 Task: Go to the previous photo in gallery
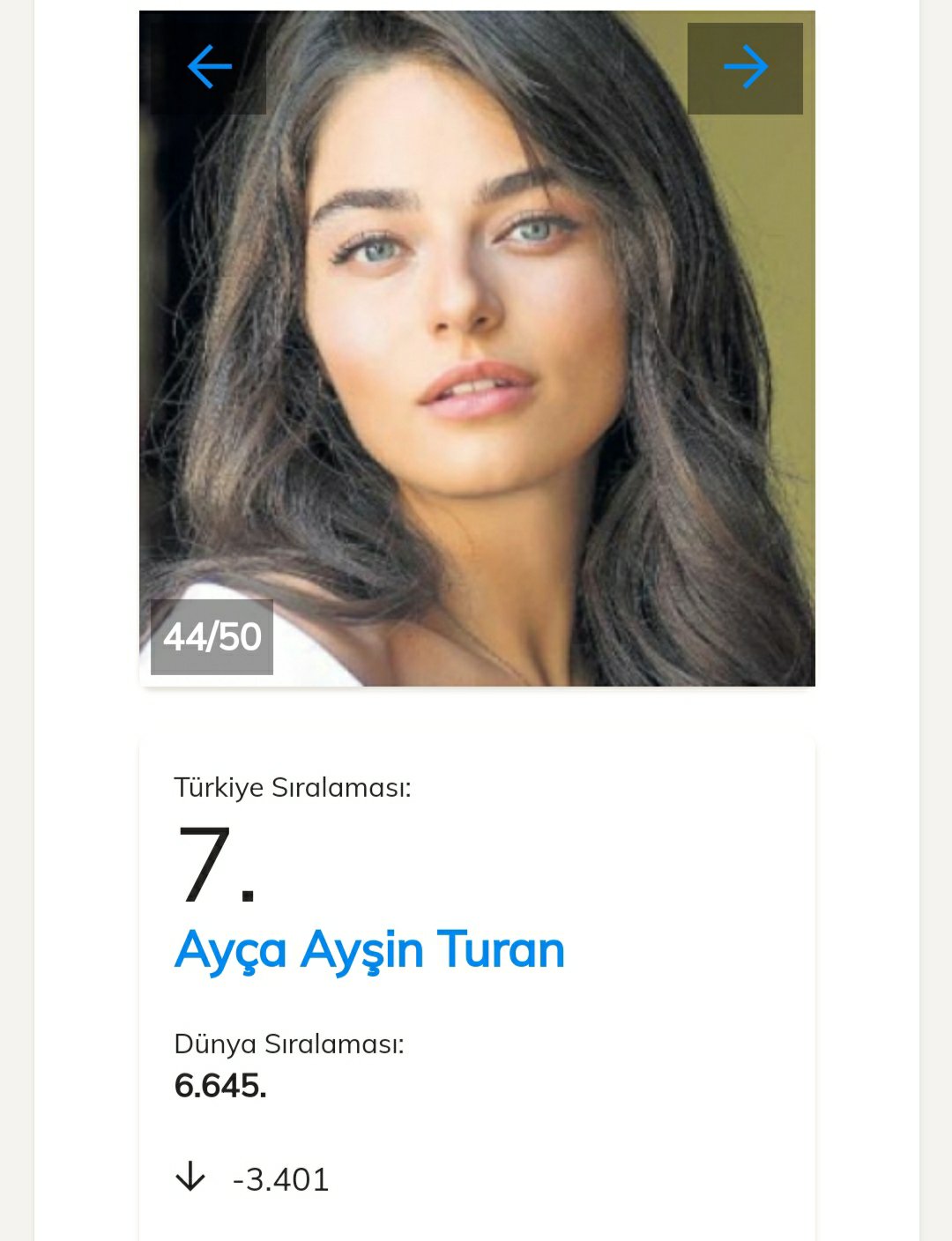[x=209, y=67]
